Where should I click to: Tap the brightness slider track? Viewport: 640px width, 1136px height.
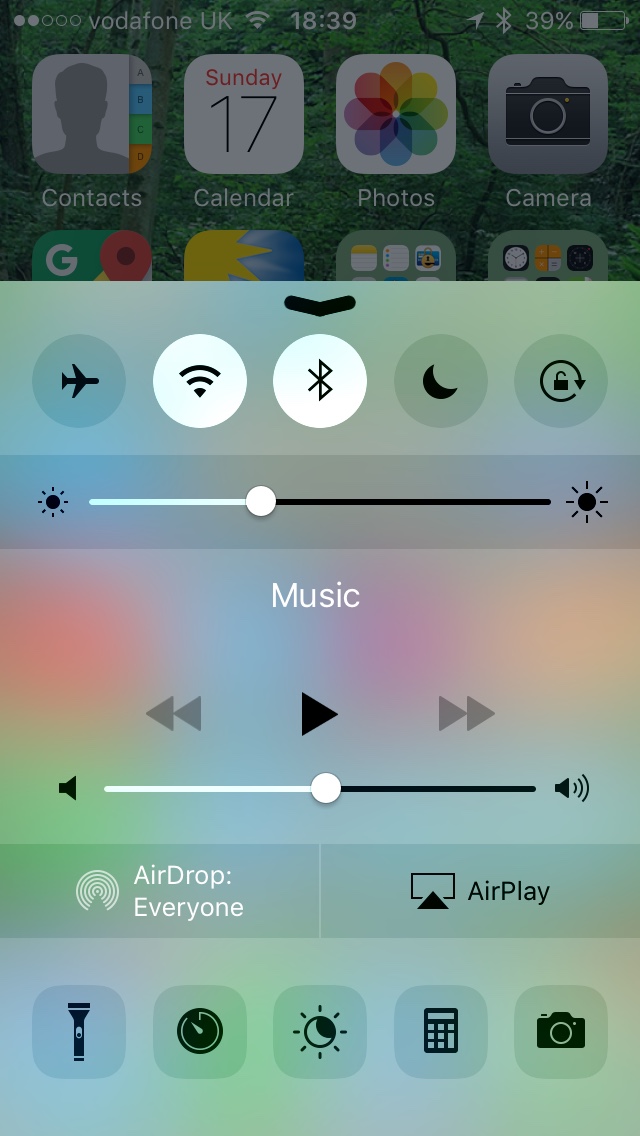(320, 501)
